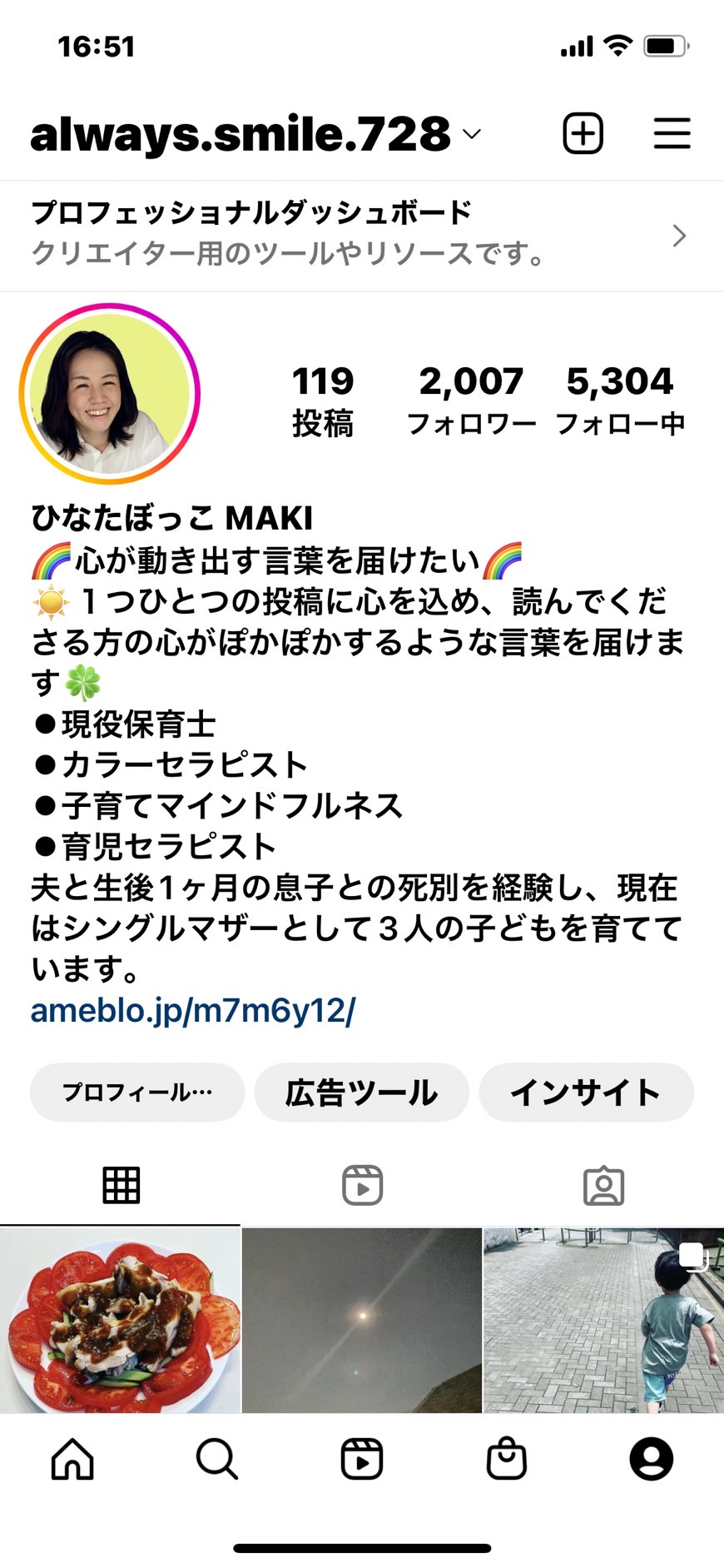Open the プロフェッショナルダッシュボード row
The image size is (724, 1568).
pos(362,236)
